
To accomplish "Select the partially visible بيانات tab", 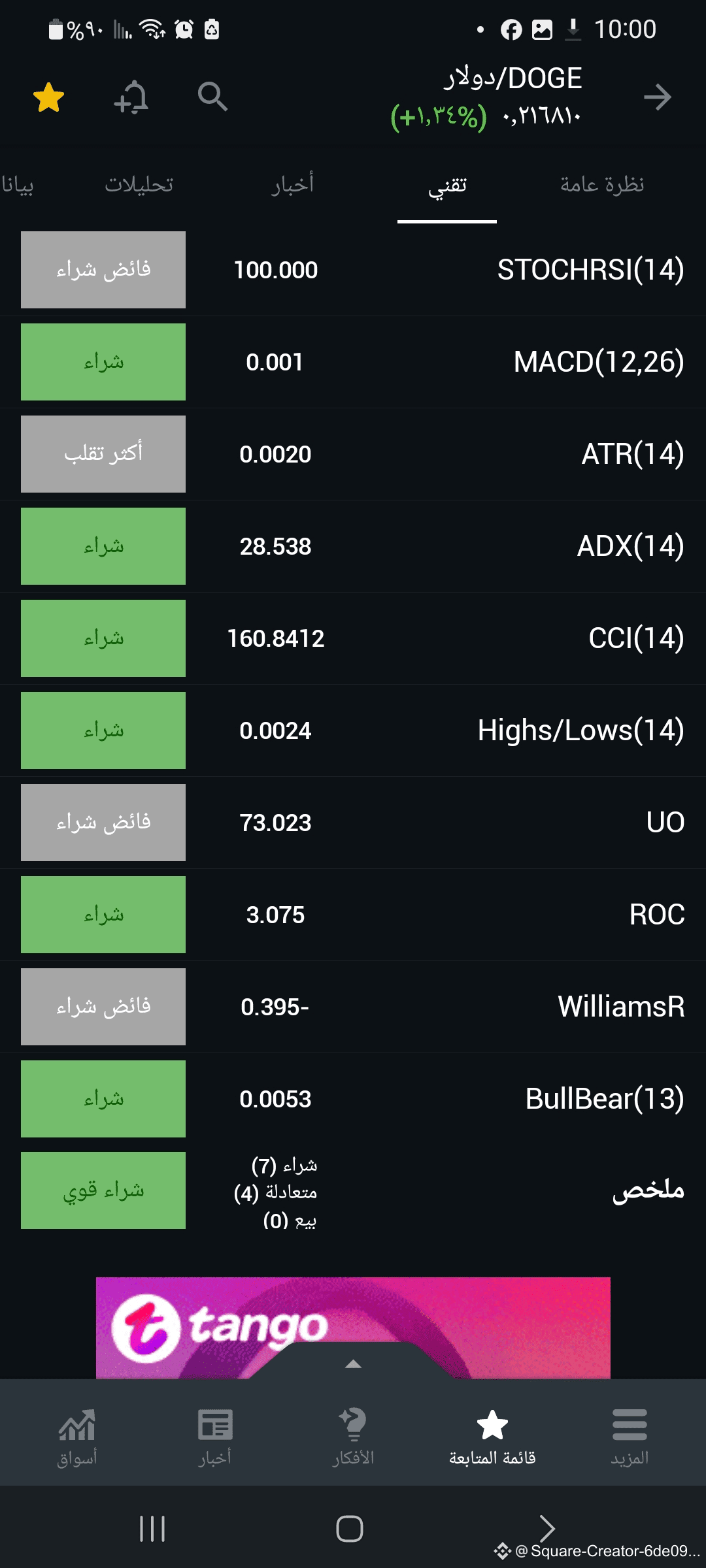I will (17, 185).
